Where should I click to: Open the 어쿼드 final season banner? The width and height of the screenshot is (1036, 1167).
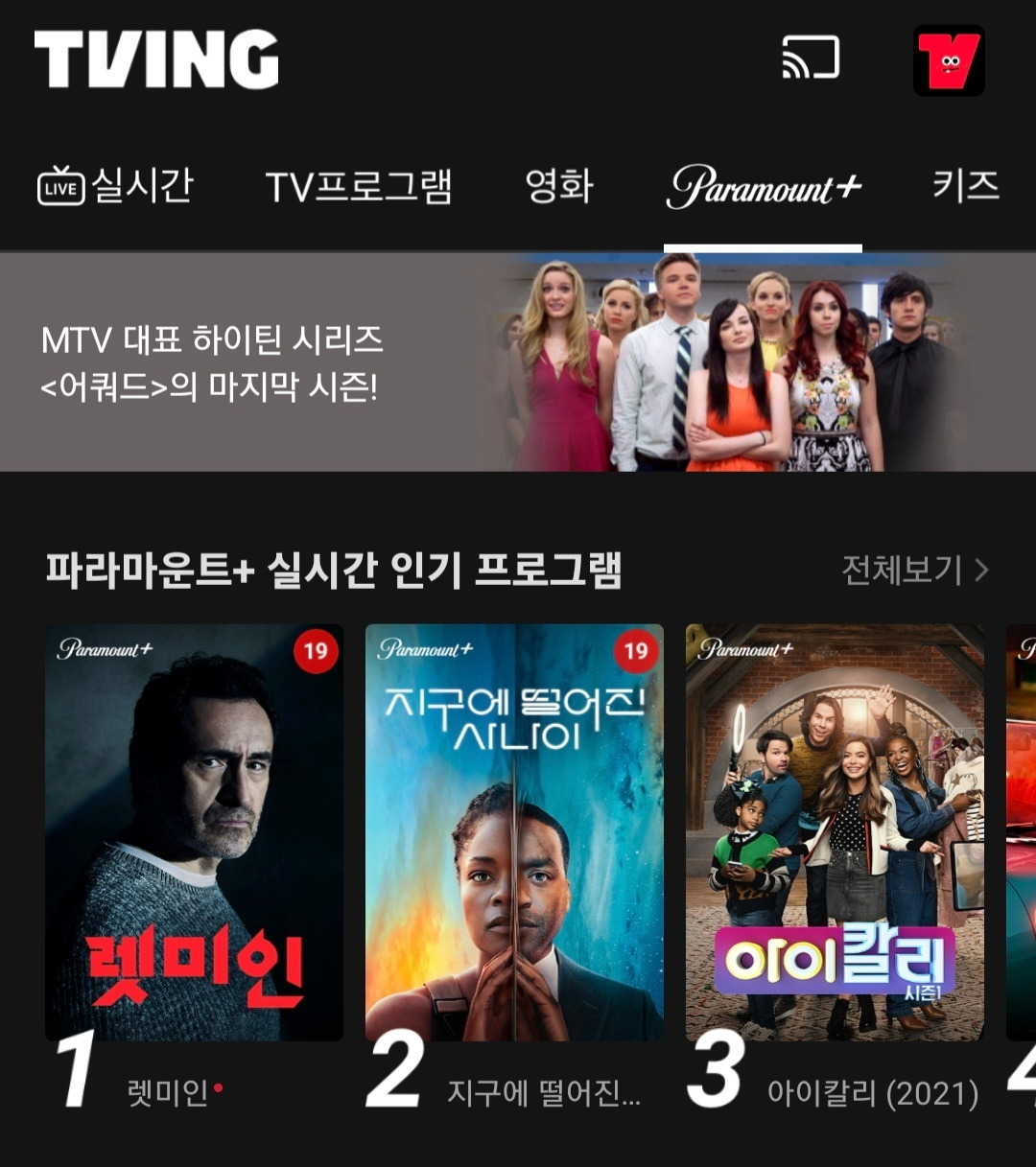pos(518,362)
